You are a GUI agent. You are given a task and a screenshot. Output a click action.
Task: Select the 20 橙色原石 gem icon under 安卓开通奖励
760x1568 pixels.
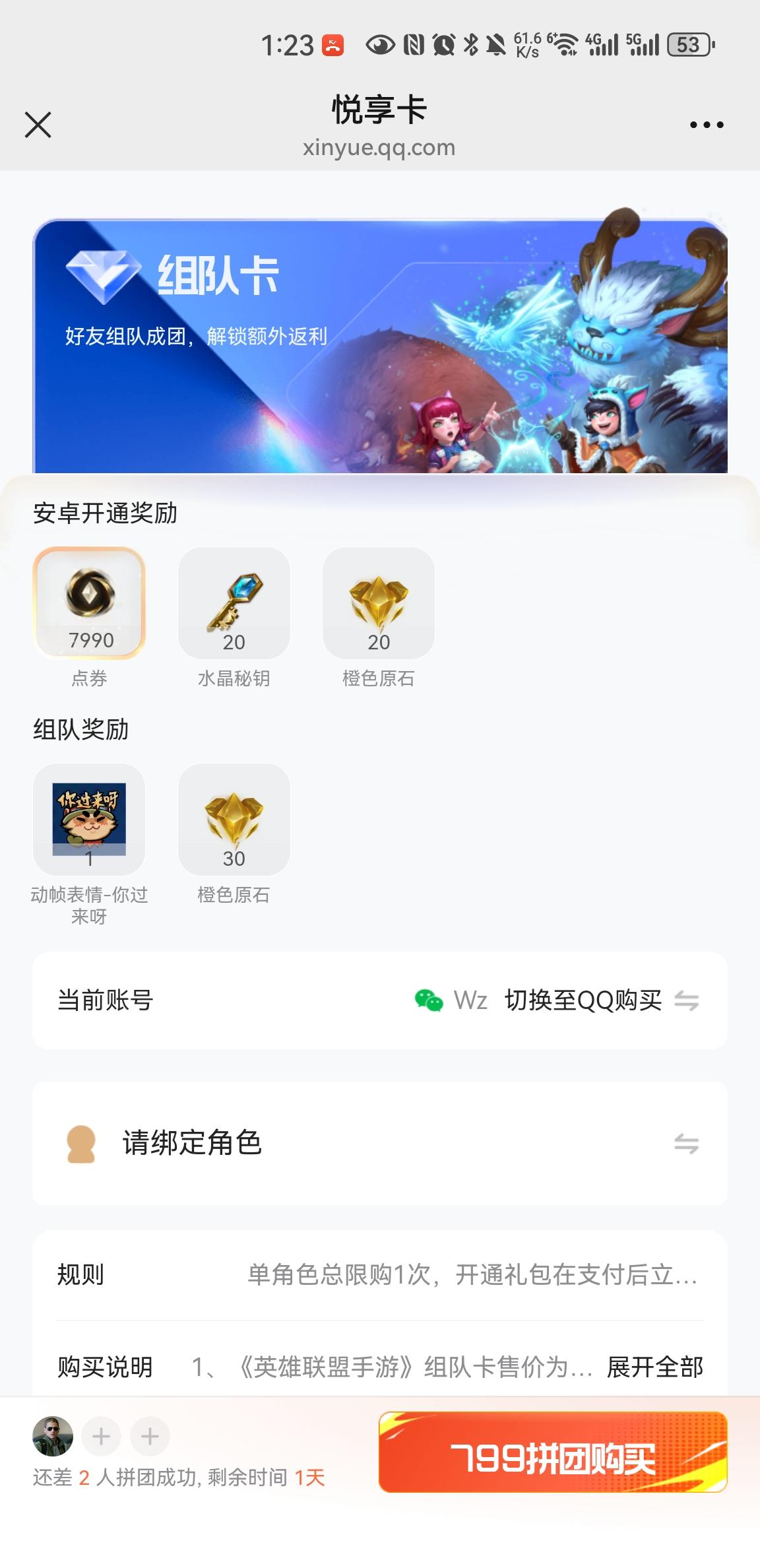(379, 604)
